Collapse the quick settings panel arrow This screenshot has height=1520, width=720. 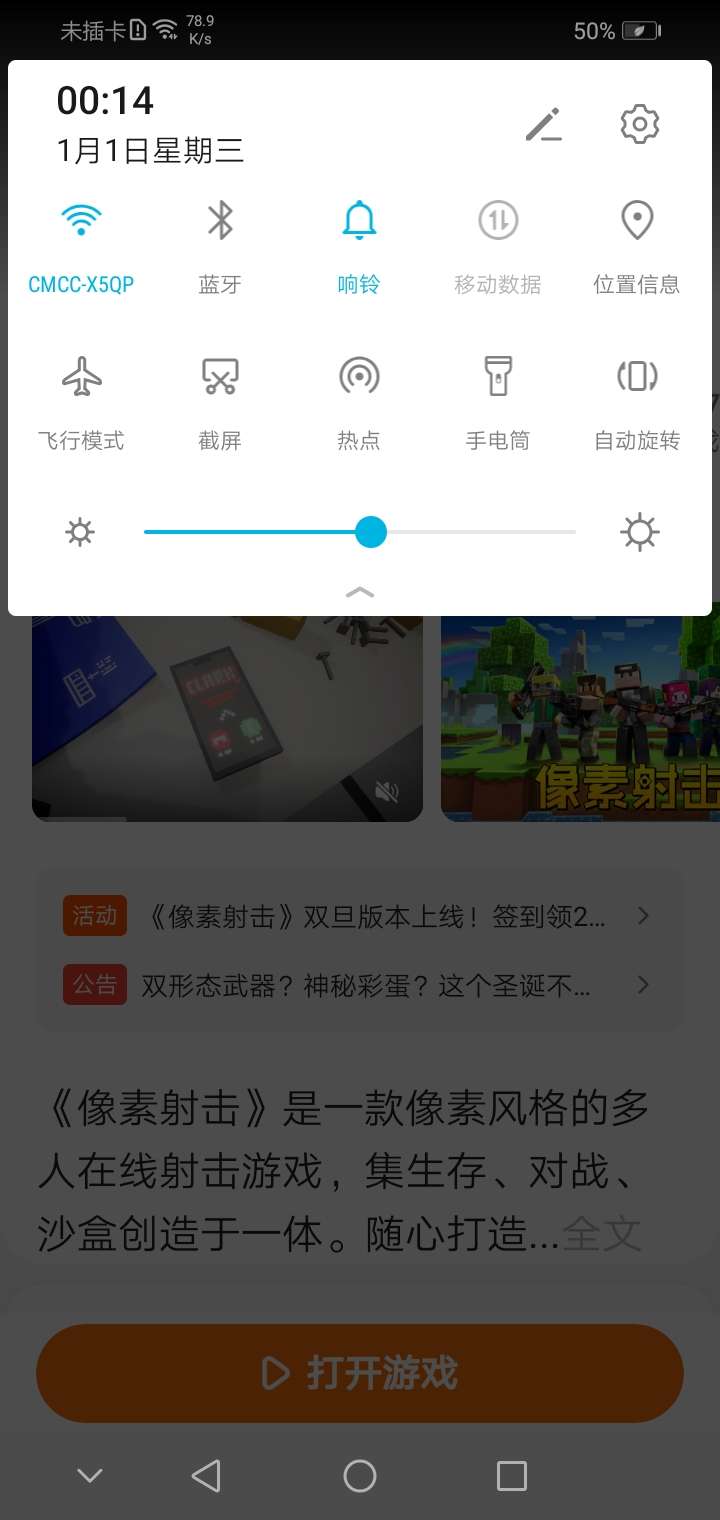click(x=360, y=592)
